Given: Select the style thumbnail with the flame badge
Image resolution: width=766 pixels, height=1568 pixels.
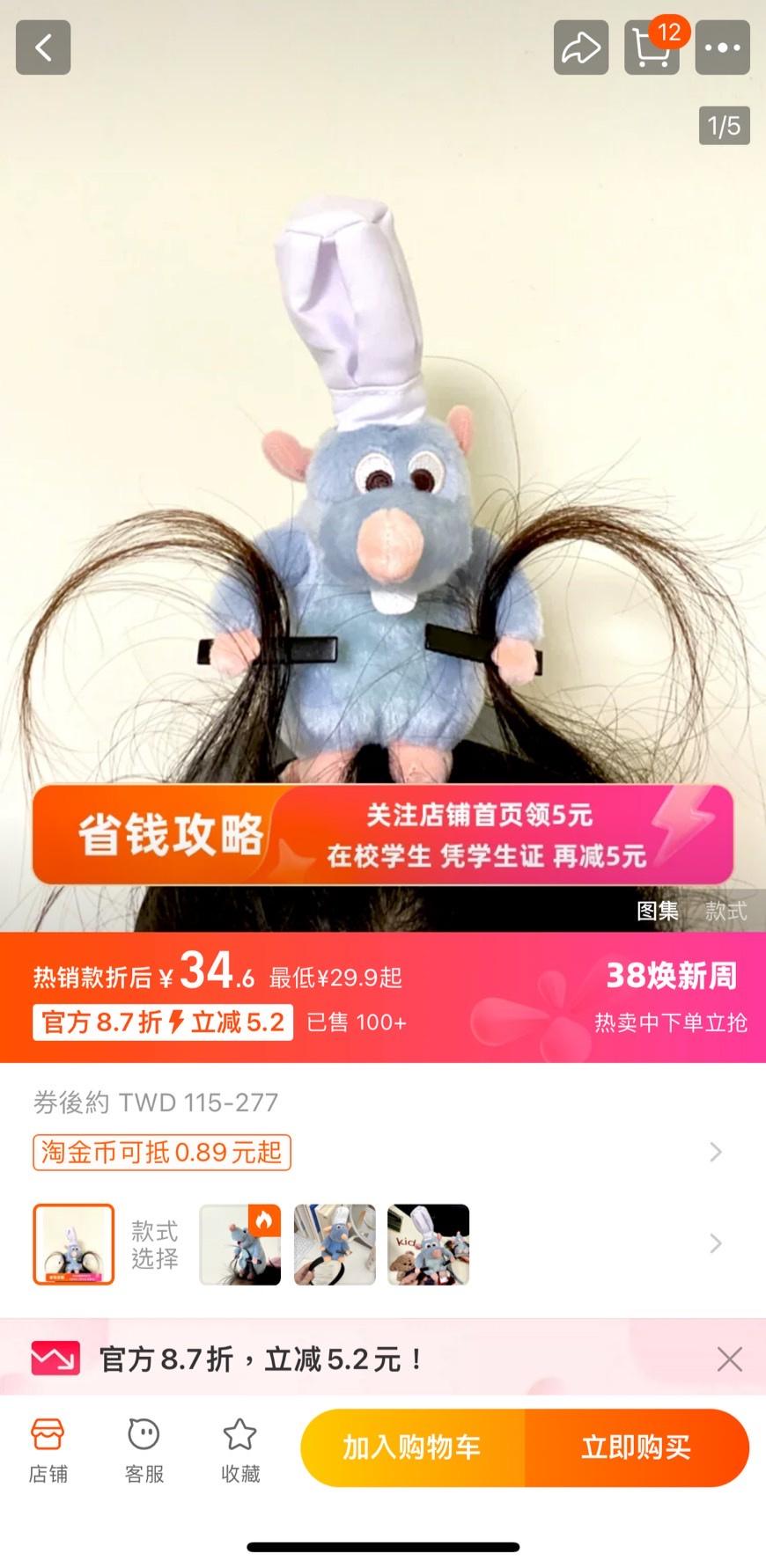Looking at the screenshot, I should (240, 1244).
